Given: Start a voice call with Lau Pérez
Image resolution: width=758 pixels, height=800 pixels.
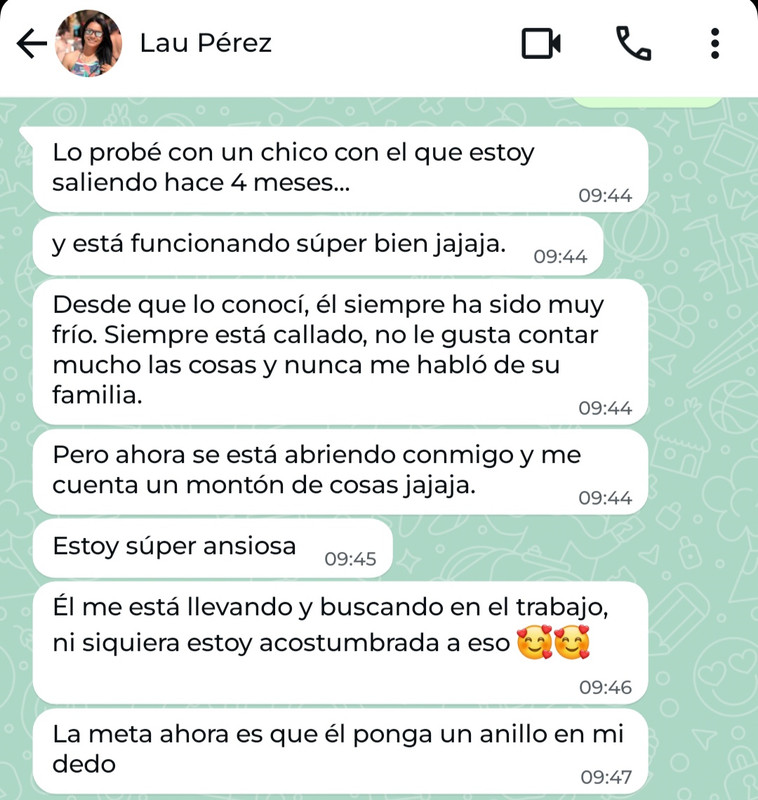Looking at the screenshot, I should tap(633, 44).
